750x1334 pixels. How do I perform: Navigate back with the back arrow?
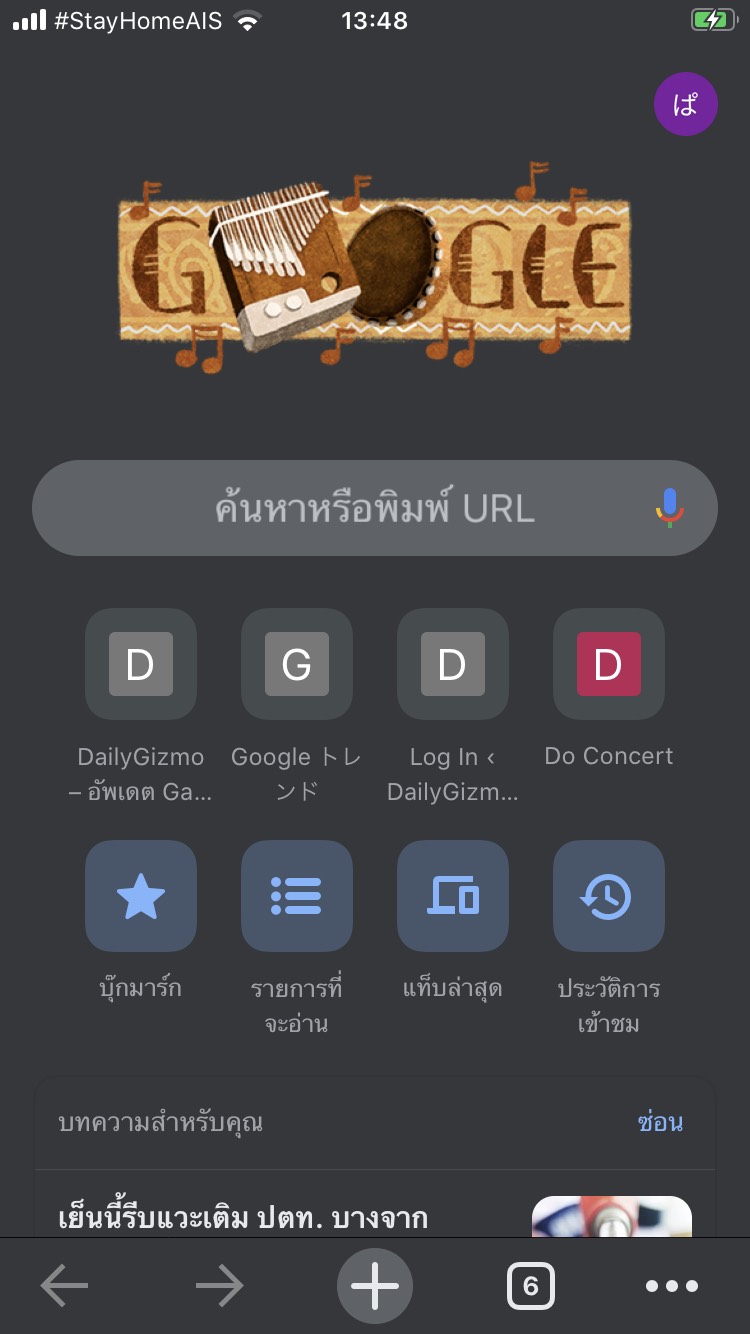63,1286
